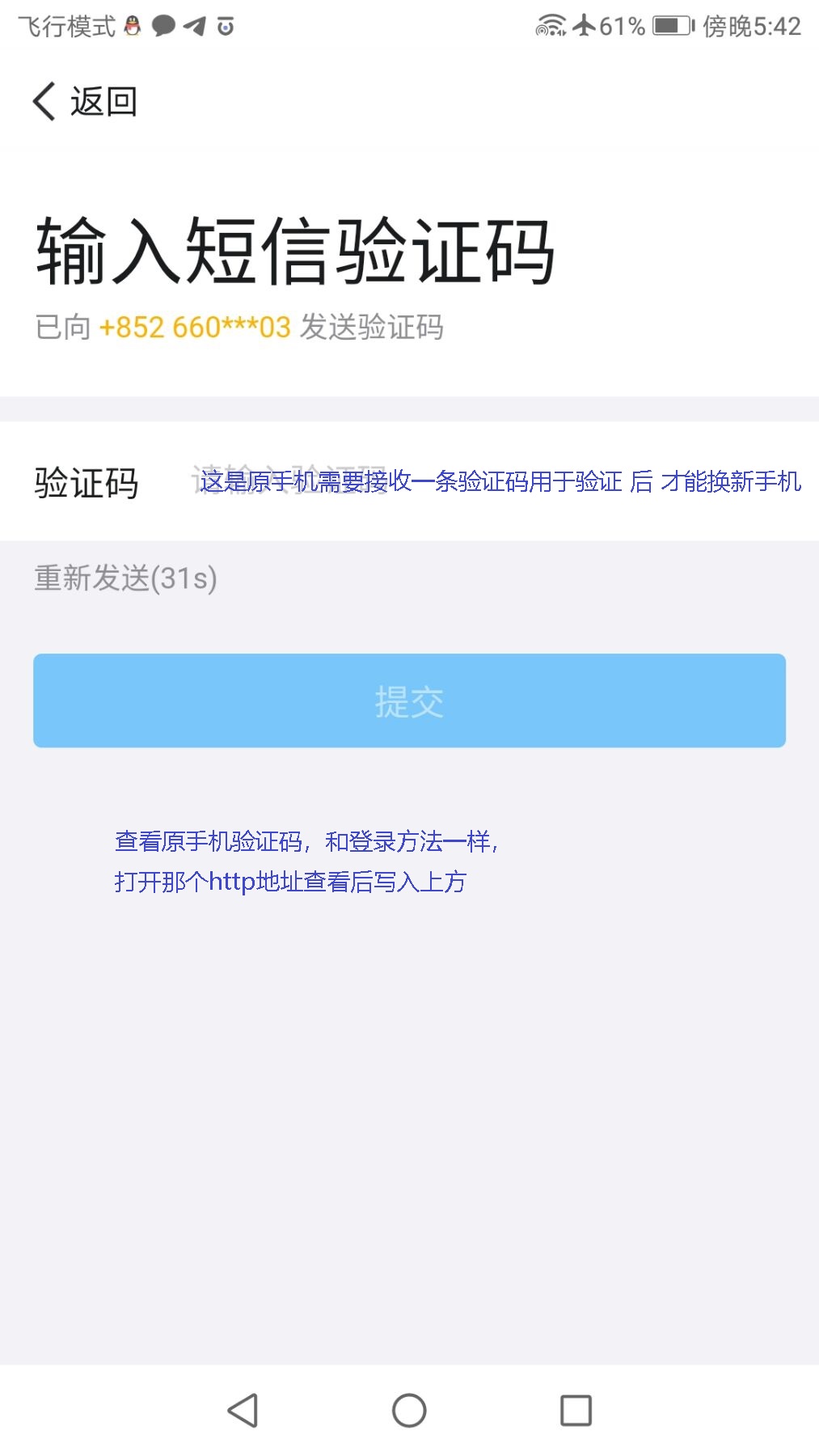Tap 重新发送 to resend the code
Image resolution: width=819 pixels, height=1456 pixels.
coord(125,578)
